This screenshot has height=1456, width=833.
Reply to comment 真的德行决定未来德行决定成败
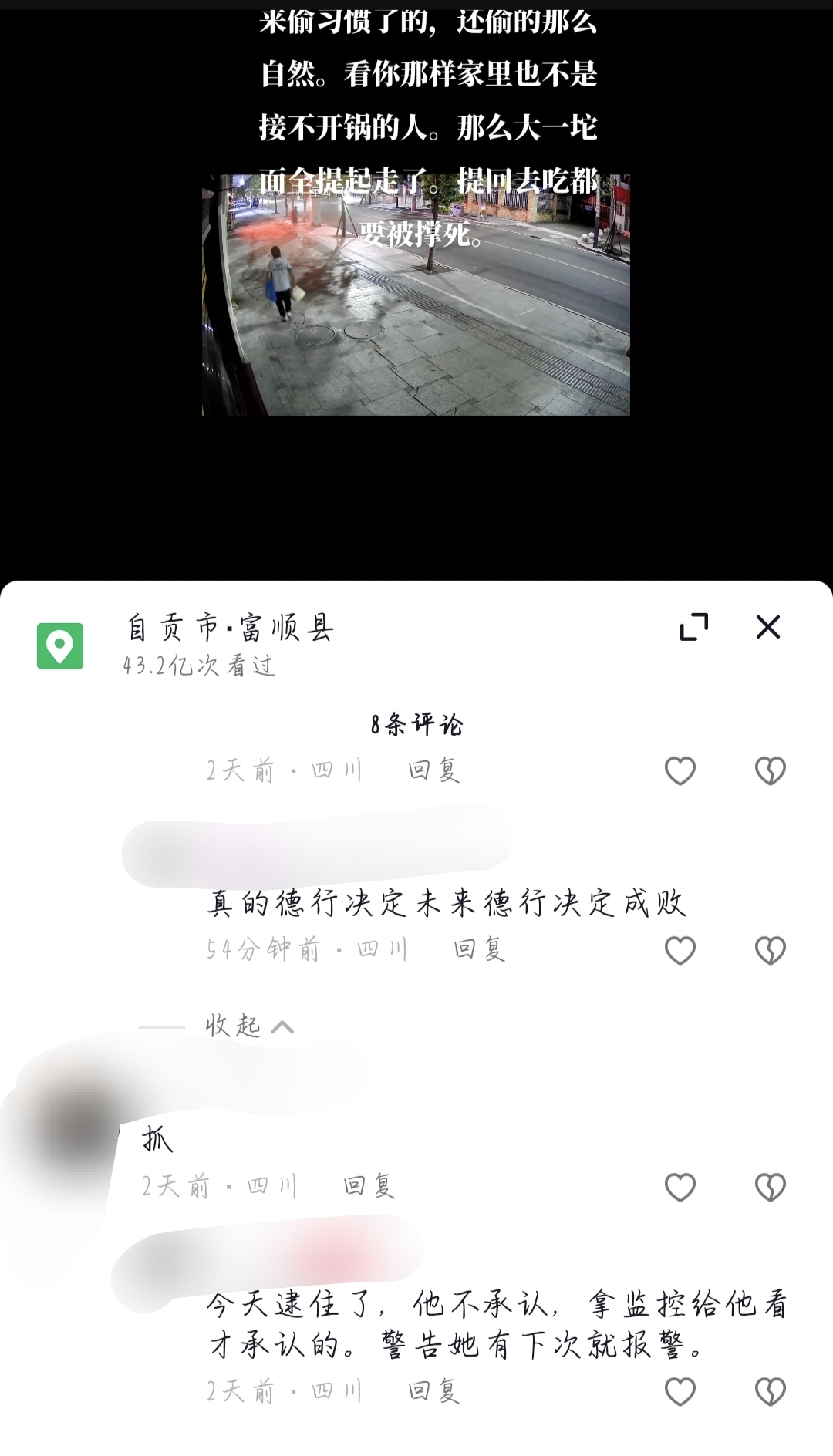[479, 949]
